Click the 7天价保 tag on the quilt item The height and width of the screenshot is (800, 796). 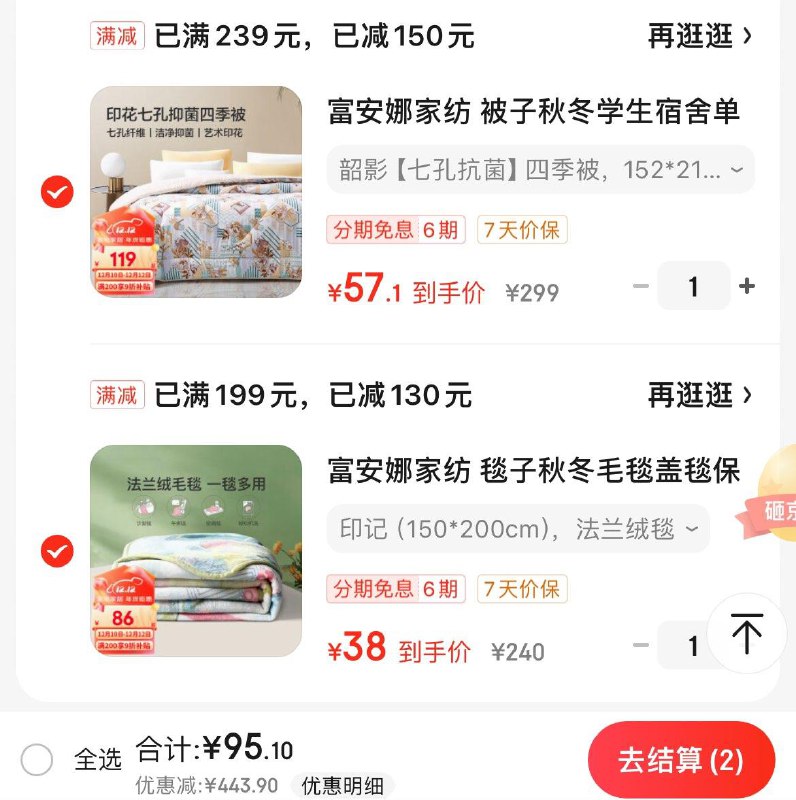coord(521,231)
